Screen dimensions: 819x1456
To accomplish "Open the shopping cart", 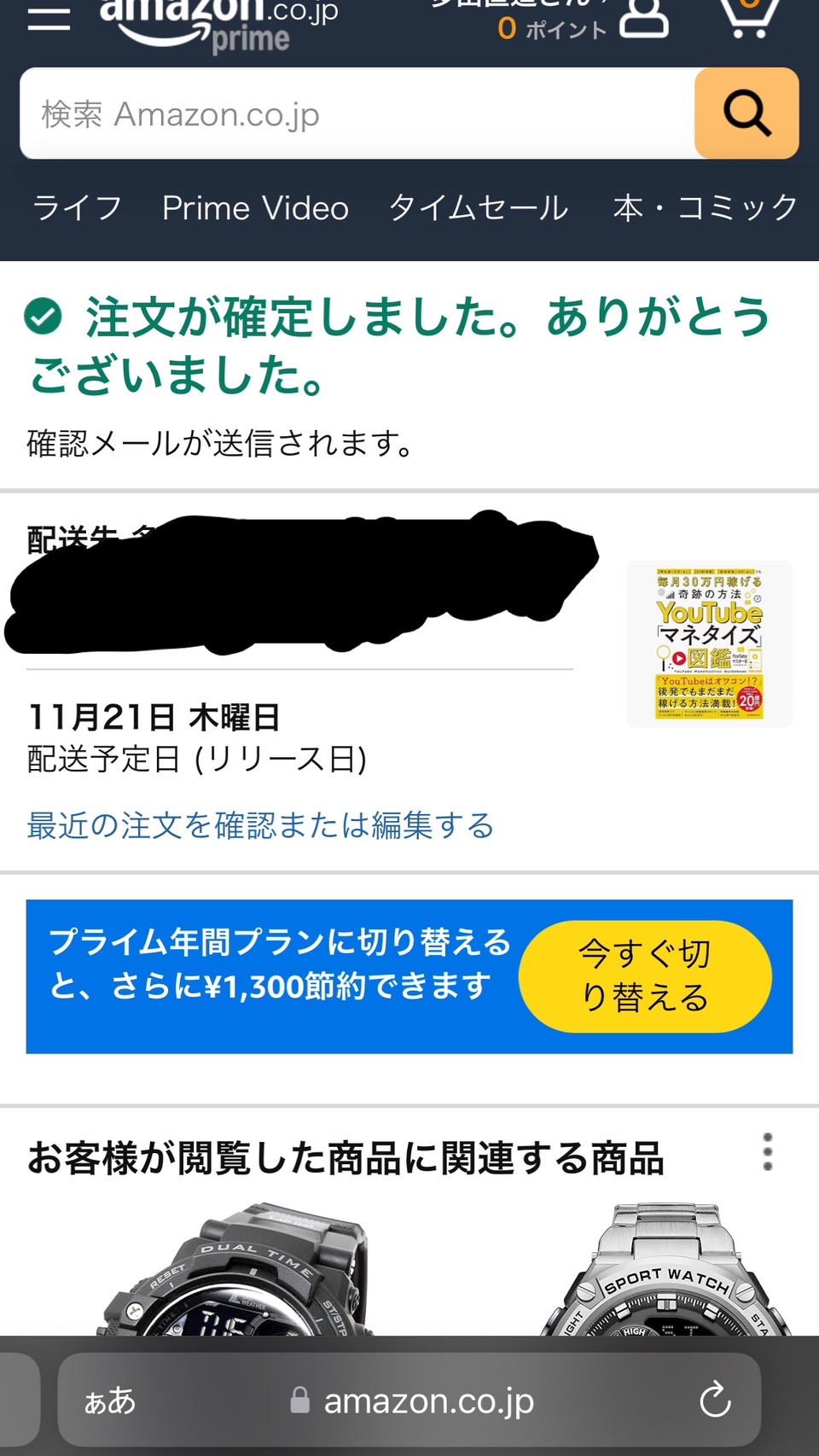I will pos(749,17).
